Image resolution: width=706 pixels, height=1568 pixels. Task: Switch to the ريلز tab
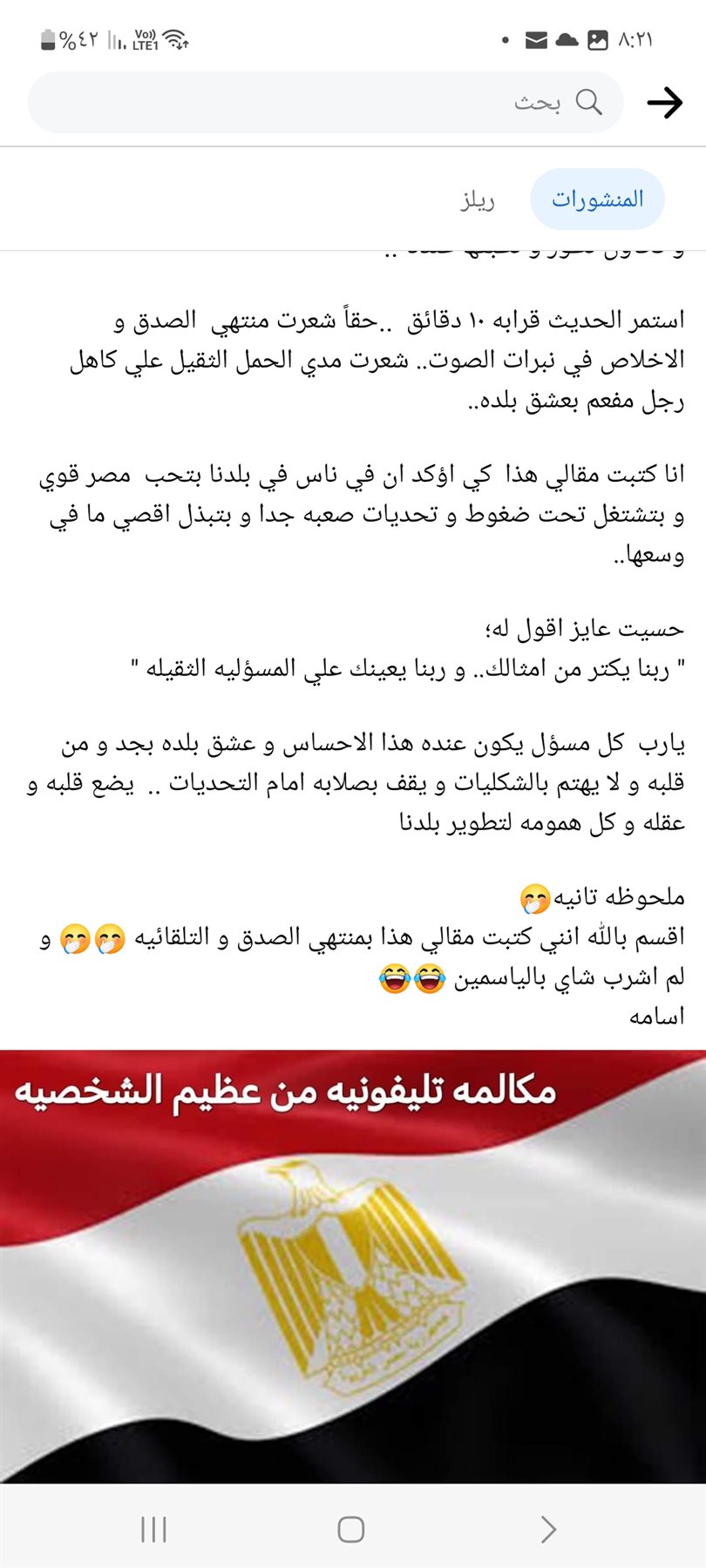477,199
